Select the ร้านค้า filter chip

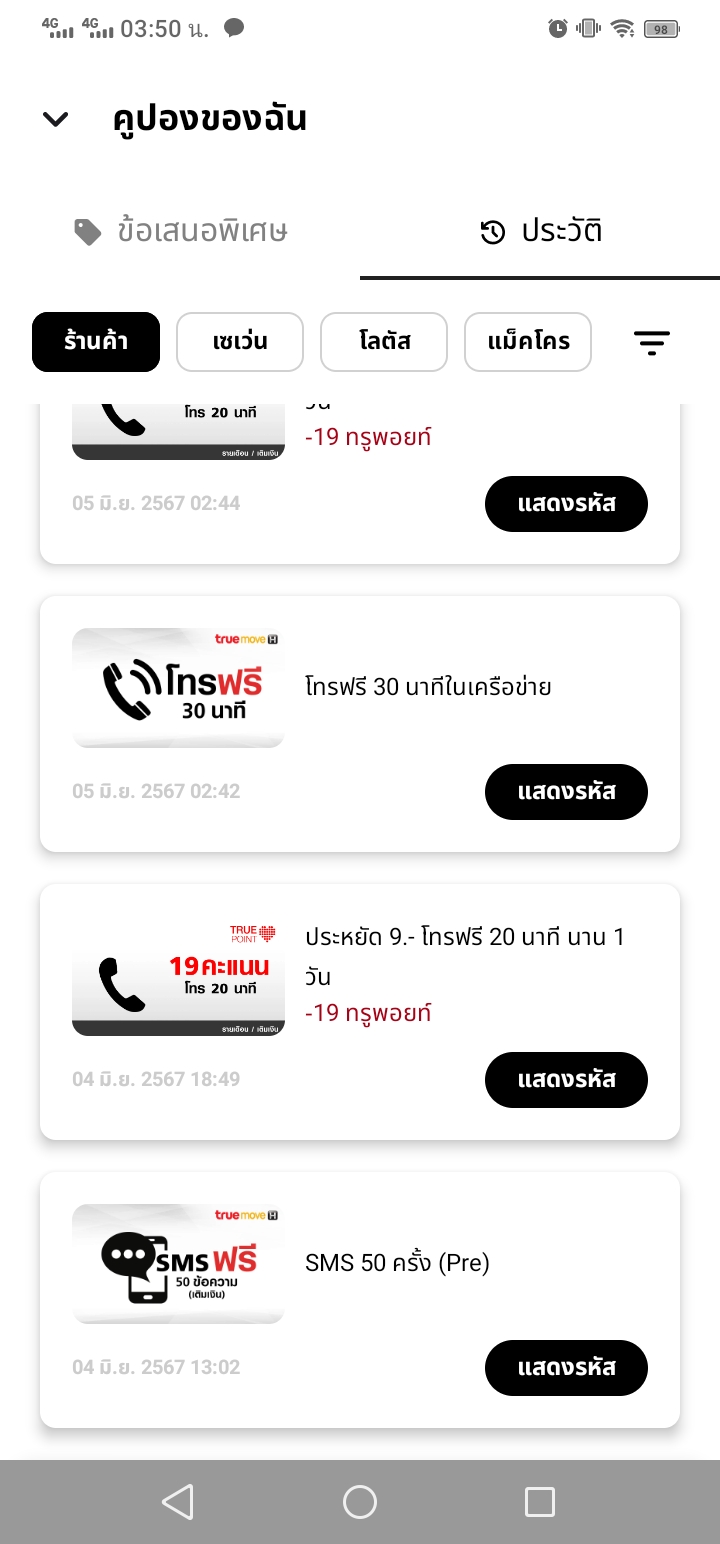coord(96,342)
